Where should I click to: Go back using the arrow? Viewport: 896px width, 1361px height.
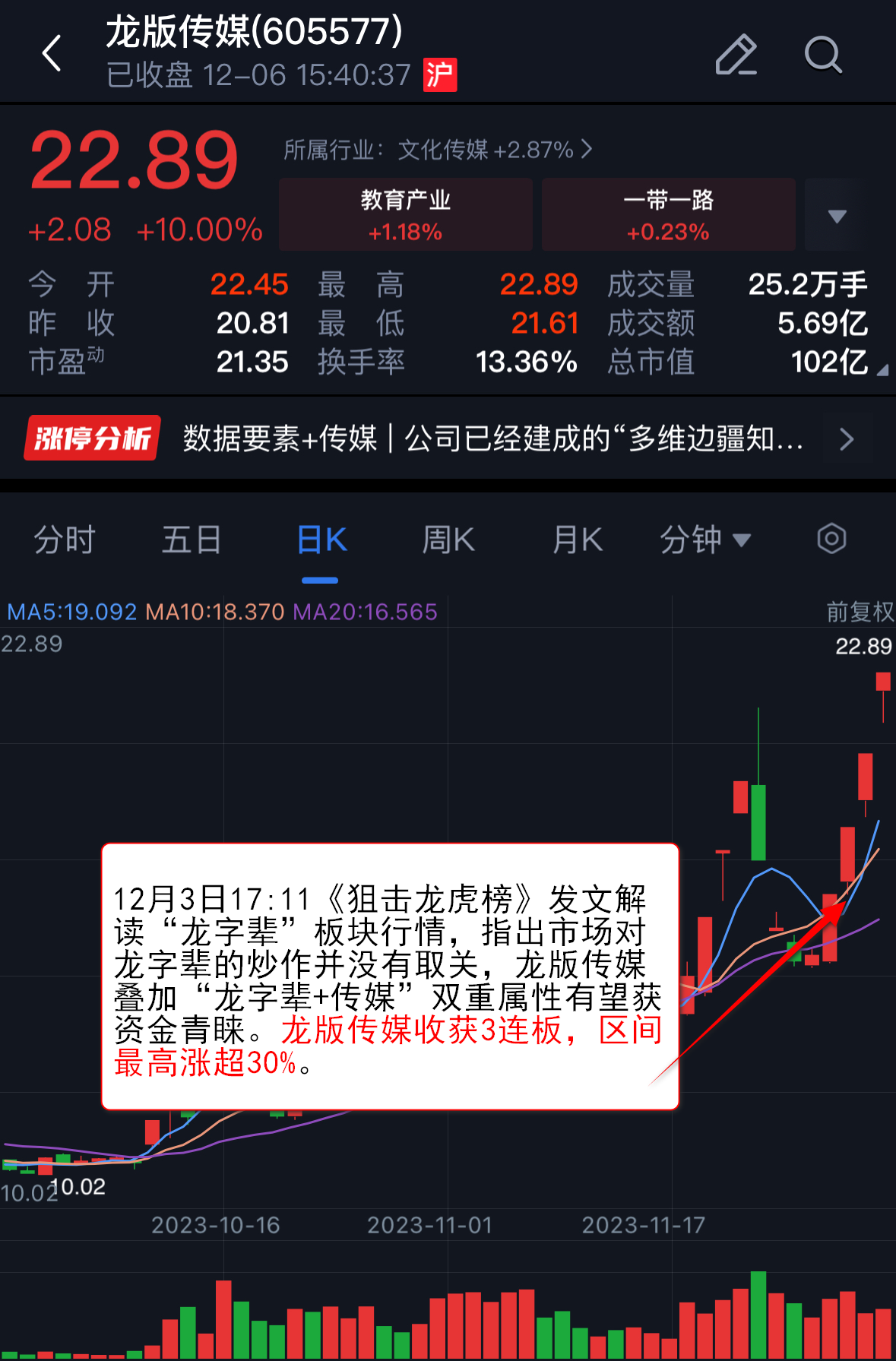click(52, 54)
